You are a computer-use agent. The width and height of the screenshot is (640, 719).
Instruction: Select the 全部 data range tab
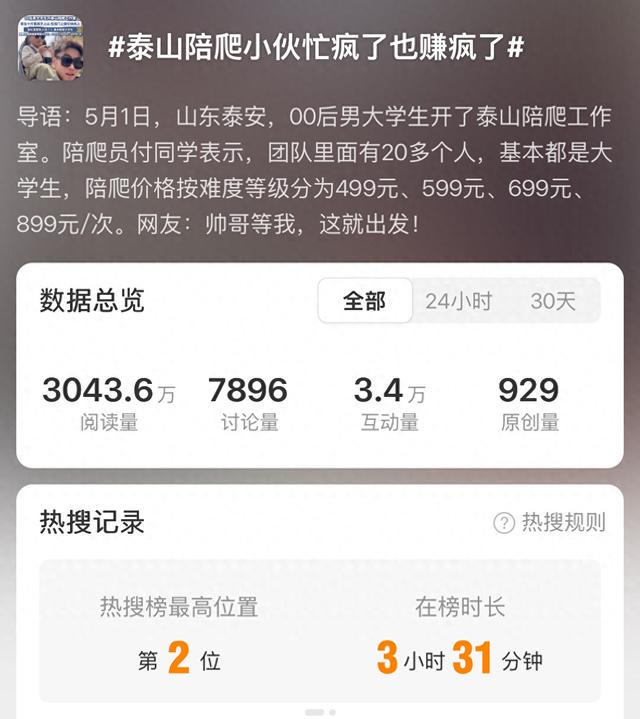(365, 301)
